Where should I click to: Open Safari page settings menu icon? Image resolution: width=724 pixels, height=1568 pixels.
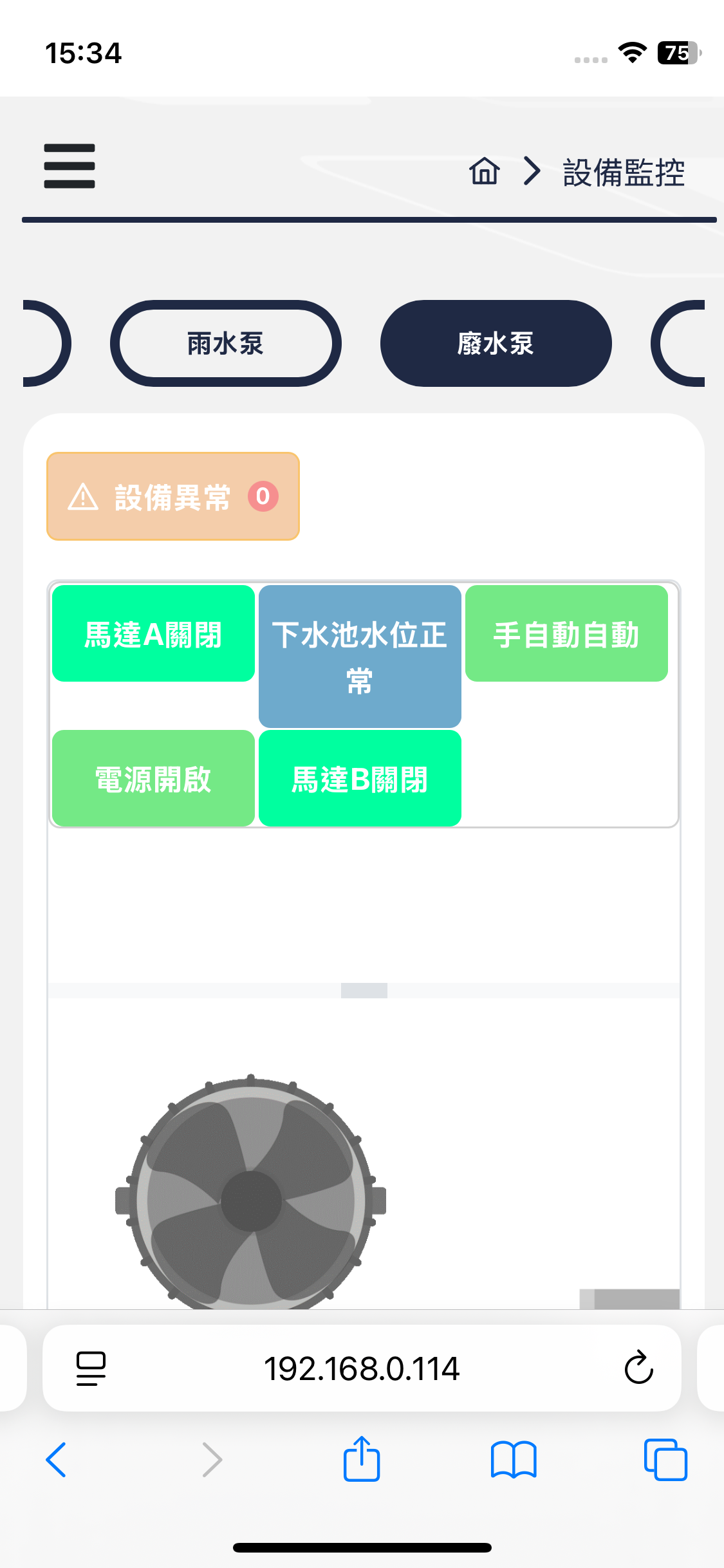tap(91, 1368)
